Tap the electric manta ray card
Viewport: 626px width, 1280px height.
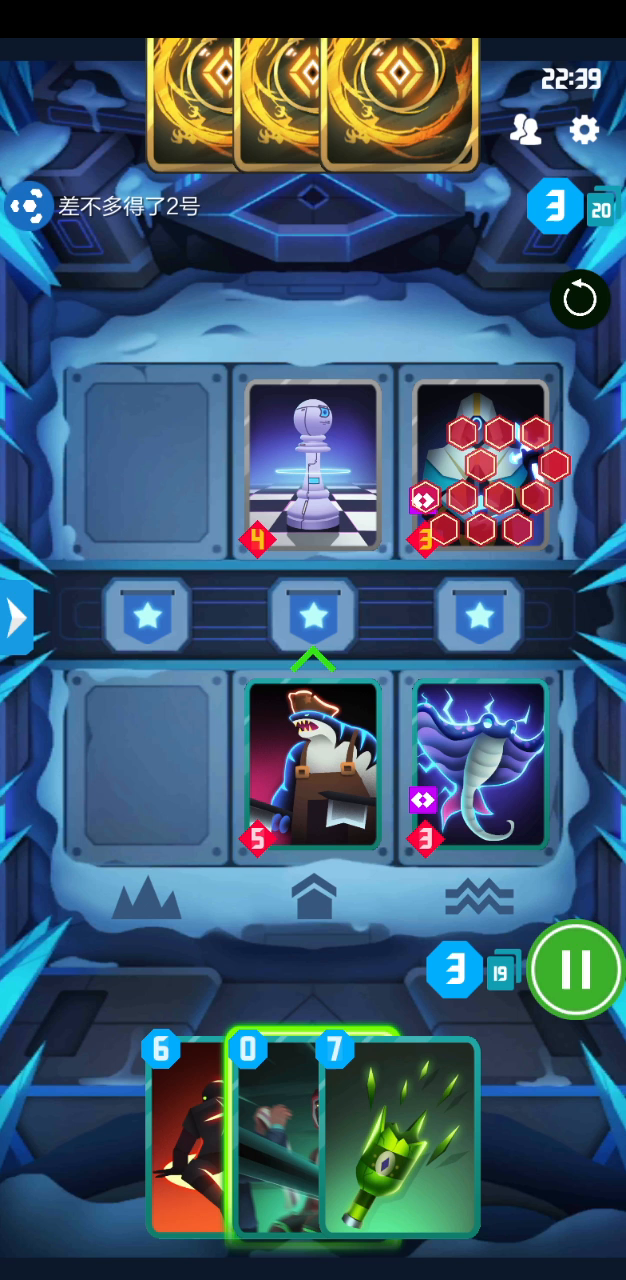[480, 765]
